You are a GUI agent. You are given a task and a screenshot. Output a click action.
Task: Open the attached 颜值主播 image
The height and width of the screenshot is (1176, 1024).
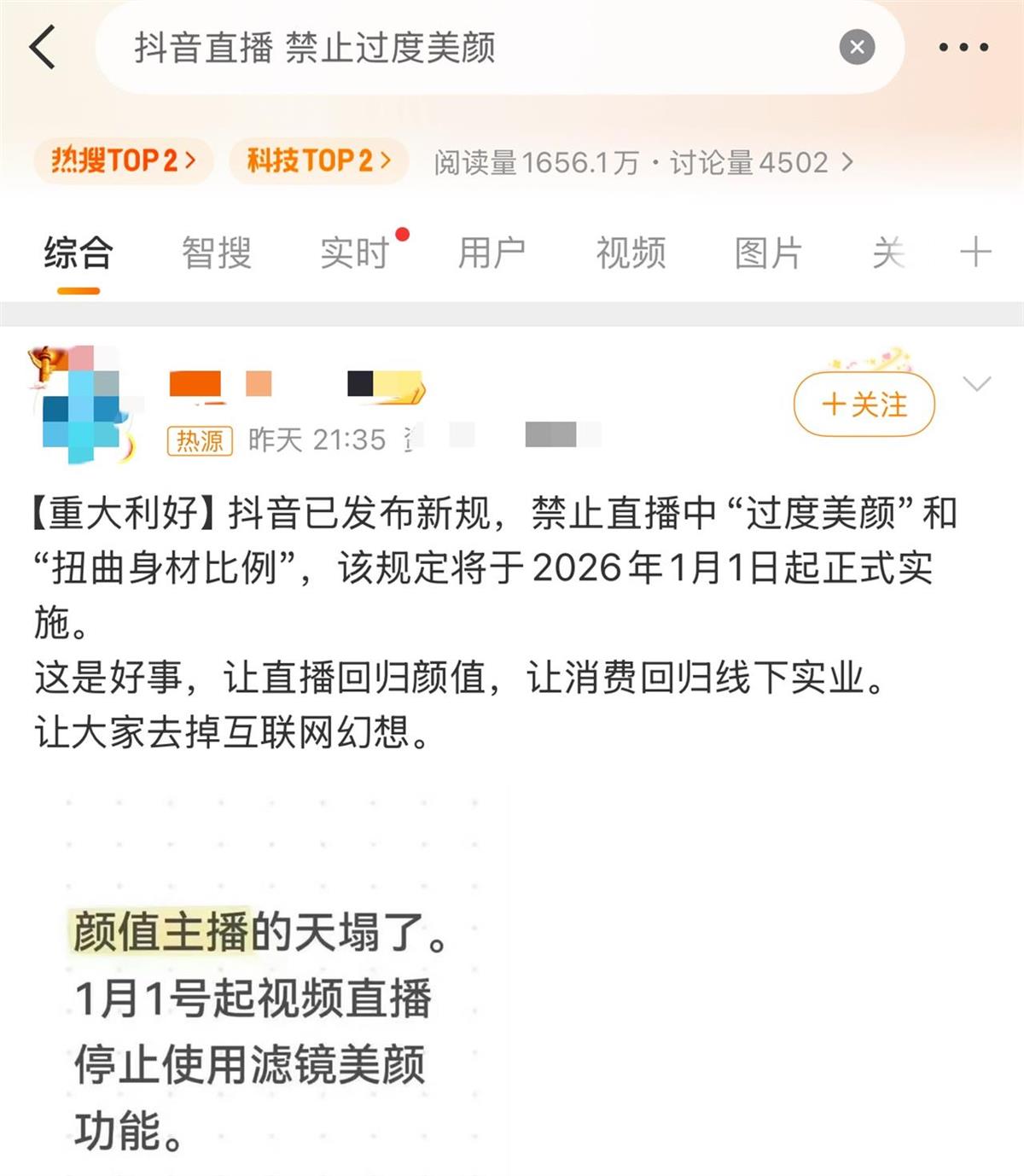pyautogui.click(x=273, y=981)
